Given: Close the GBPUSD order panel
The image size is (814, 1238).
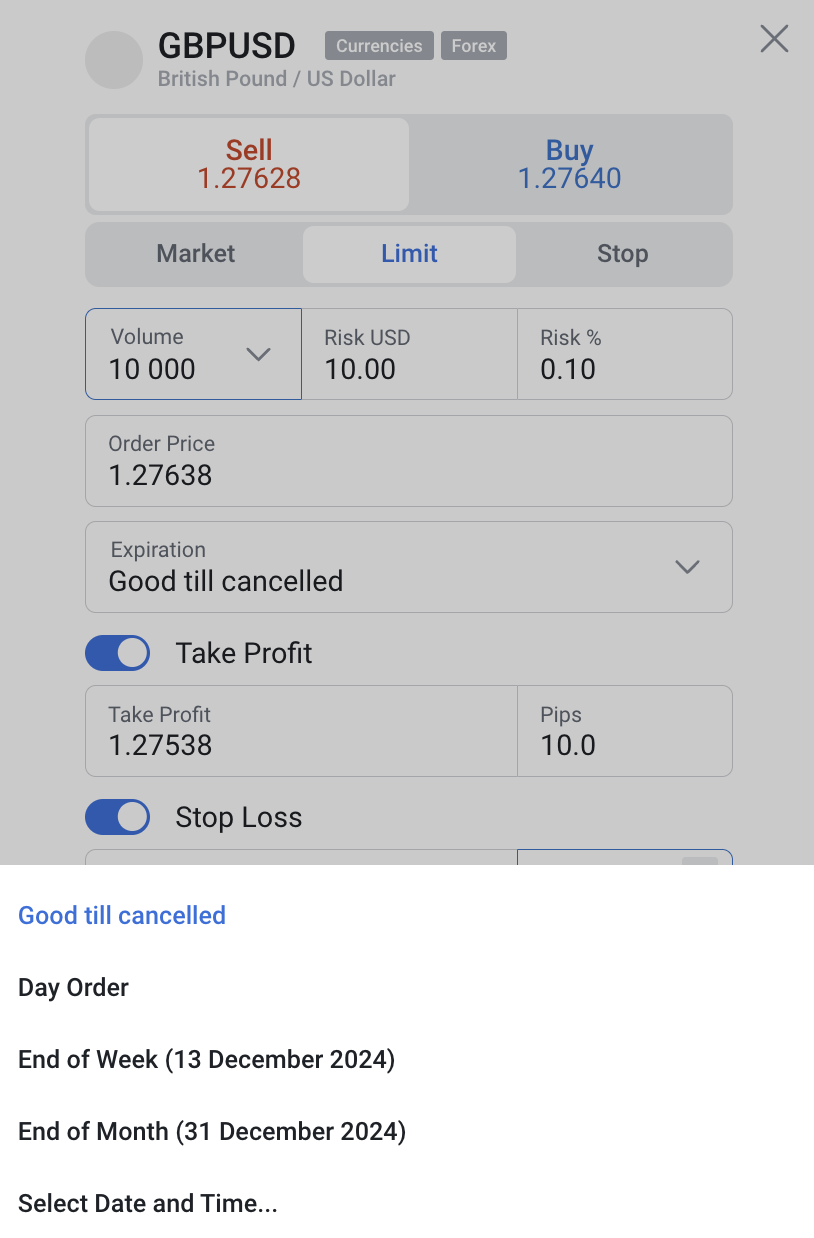Looking at the screenshot, I should tap(774, 39).
